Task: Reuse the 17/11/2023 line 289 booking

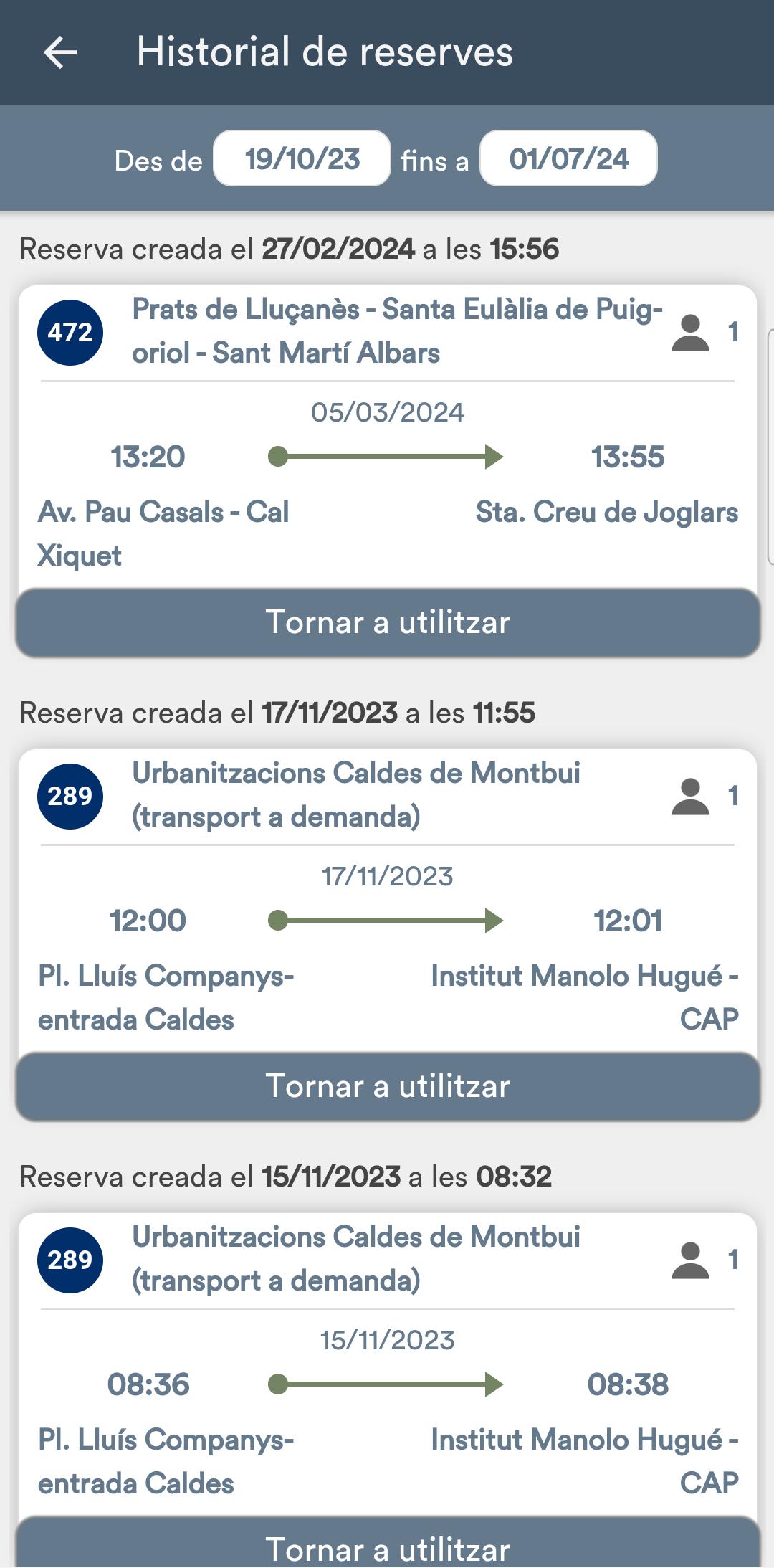Action: [x=388, y=1086]
